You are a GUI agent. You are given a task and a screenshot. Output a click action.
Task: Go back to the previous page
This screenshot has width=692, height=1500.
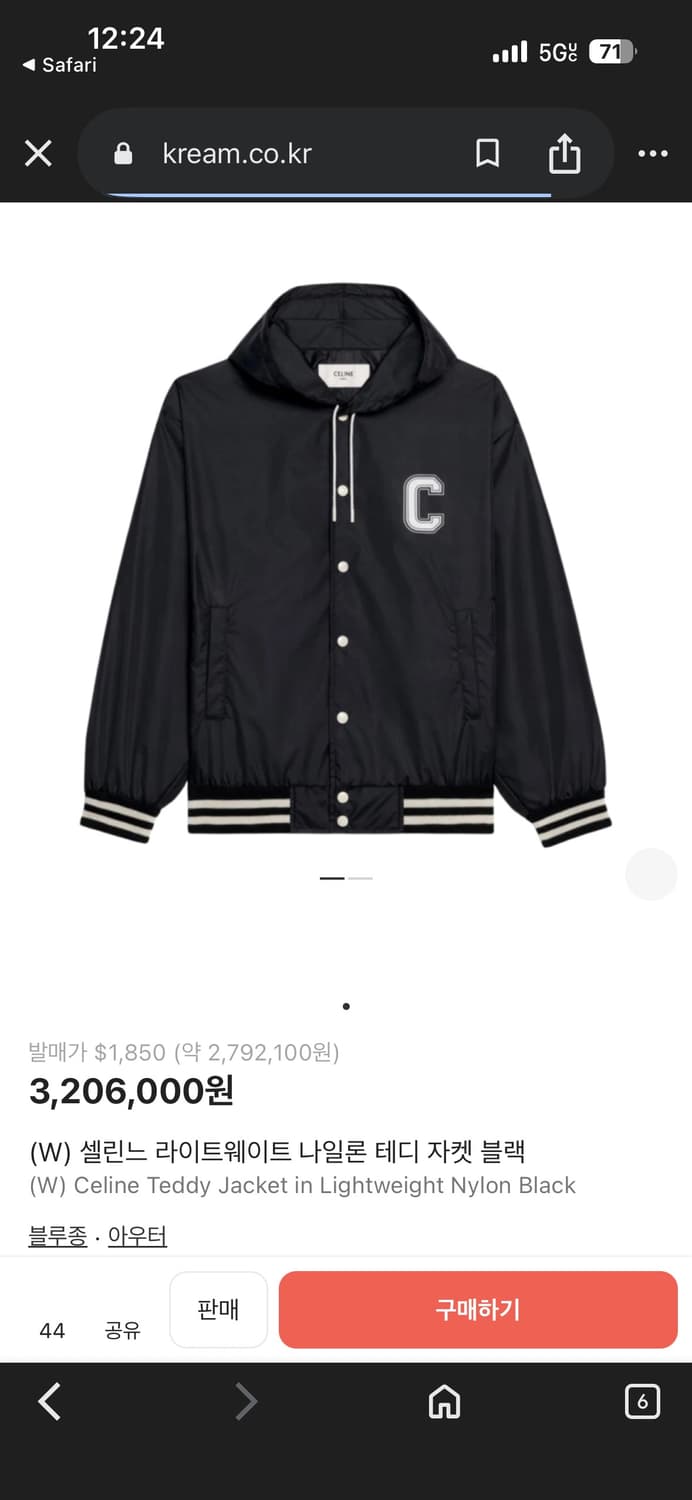click(x=49, y=1402)
